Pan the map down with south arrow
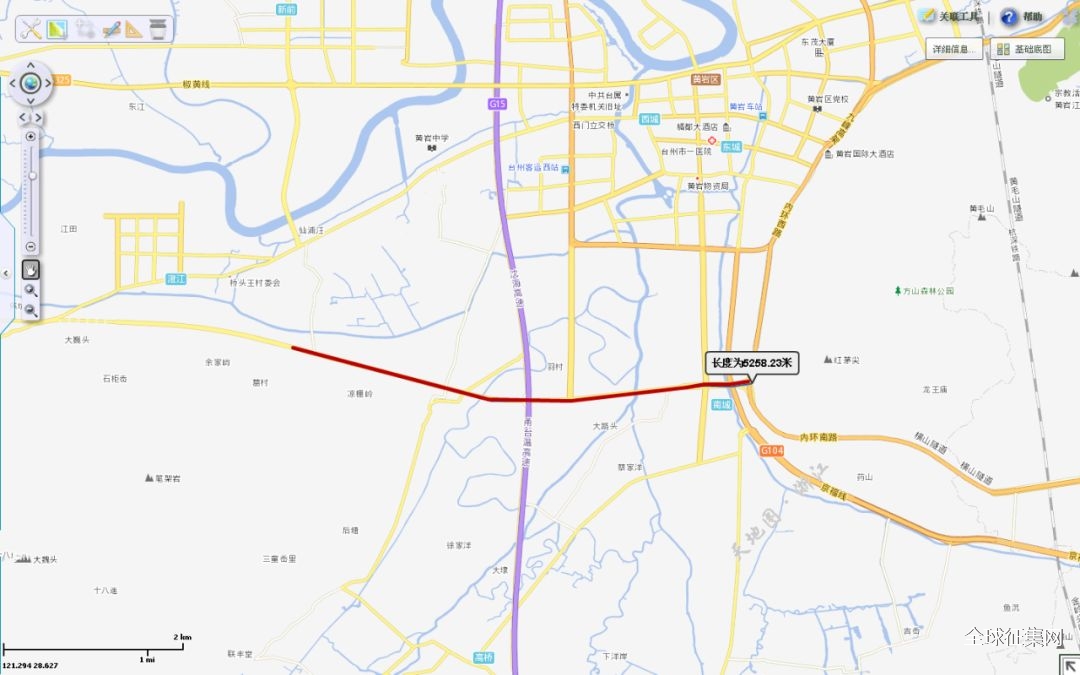The height and width of the screenshot is (675, 1080). click(x=31, y=102)
